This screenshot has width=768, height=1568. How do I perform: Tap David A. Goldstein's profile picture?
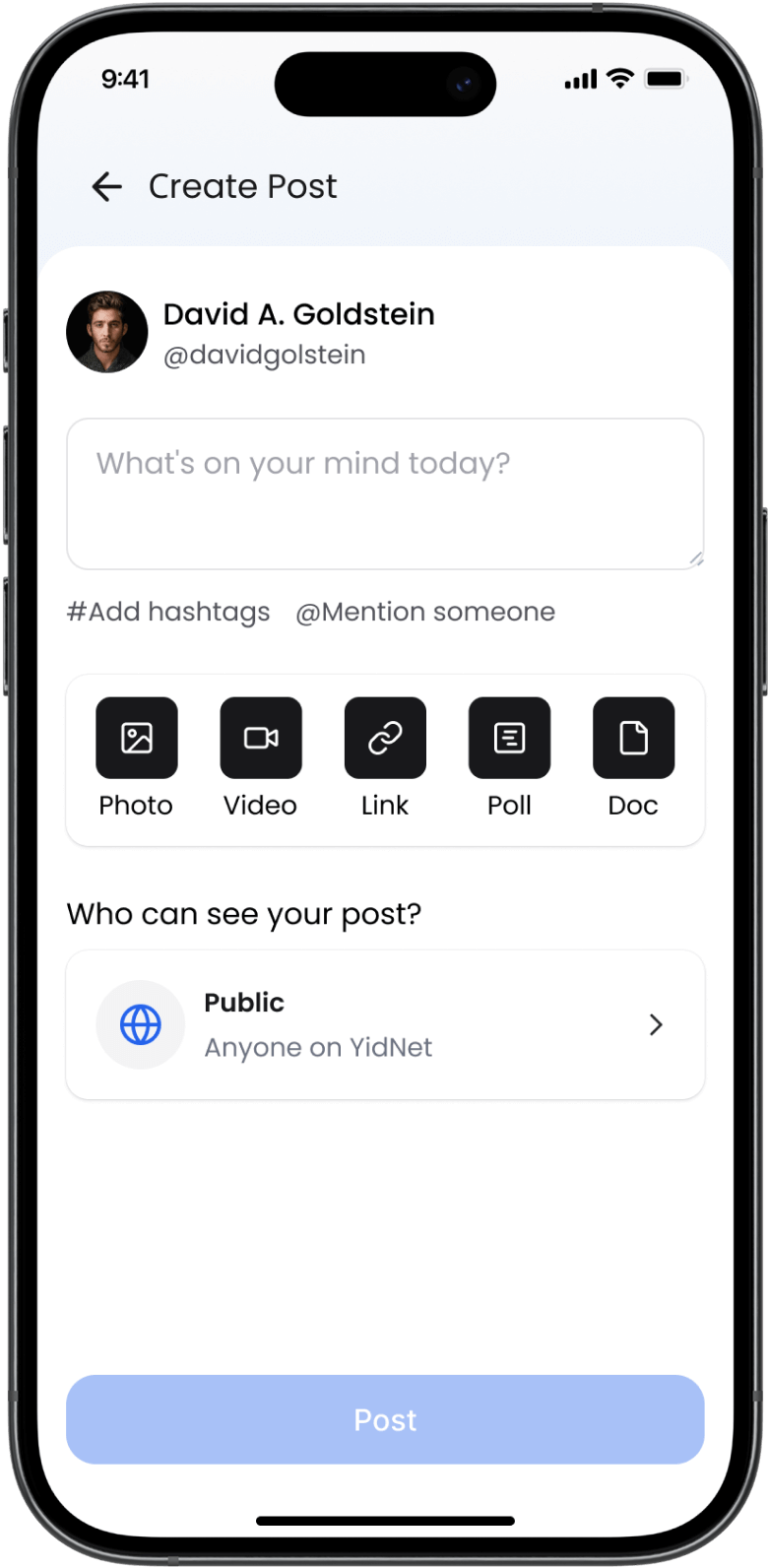pyautogui.click(x=107, y=332)
